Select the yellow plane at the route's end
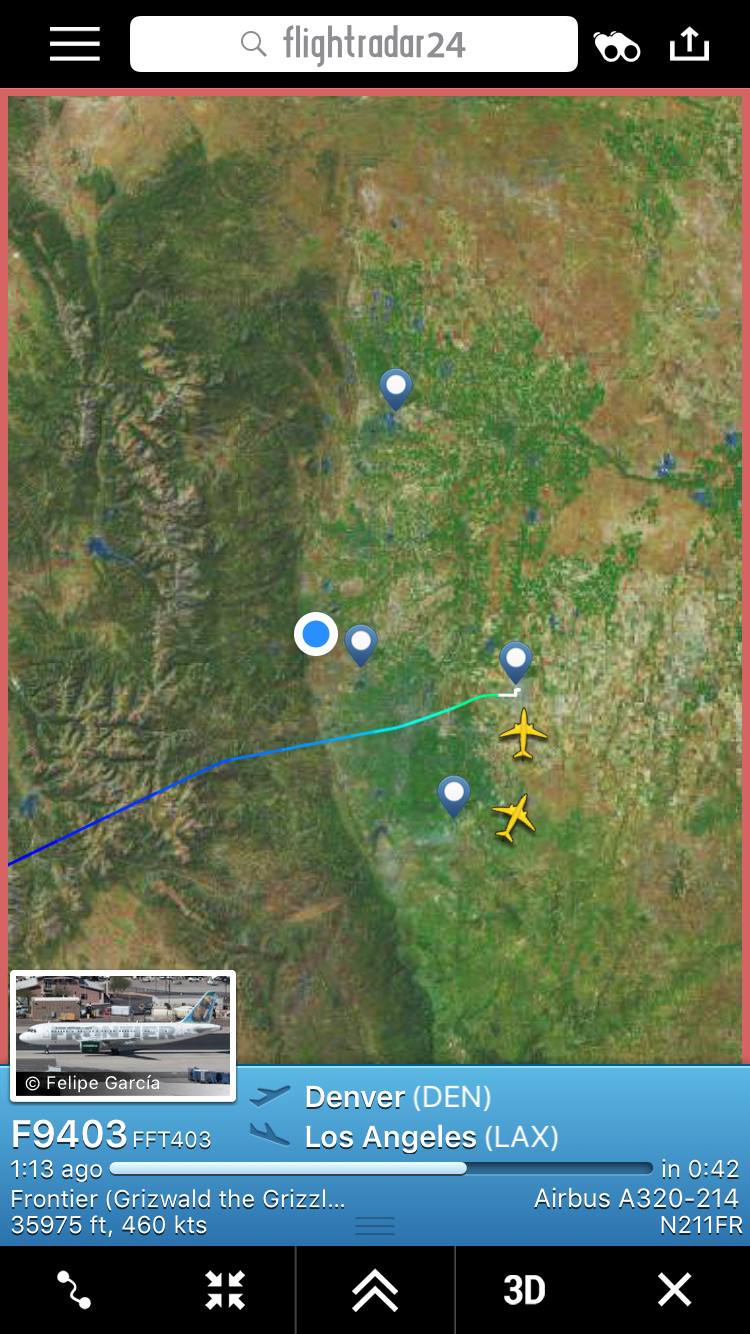The image size is (750, 1334). click(523, 734)
